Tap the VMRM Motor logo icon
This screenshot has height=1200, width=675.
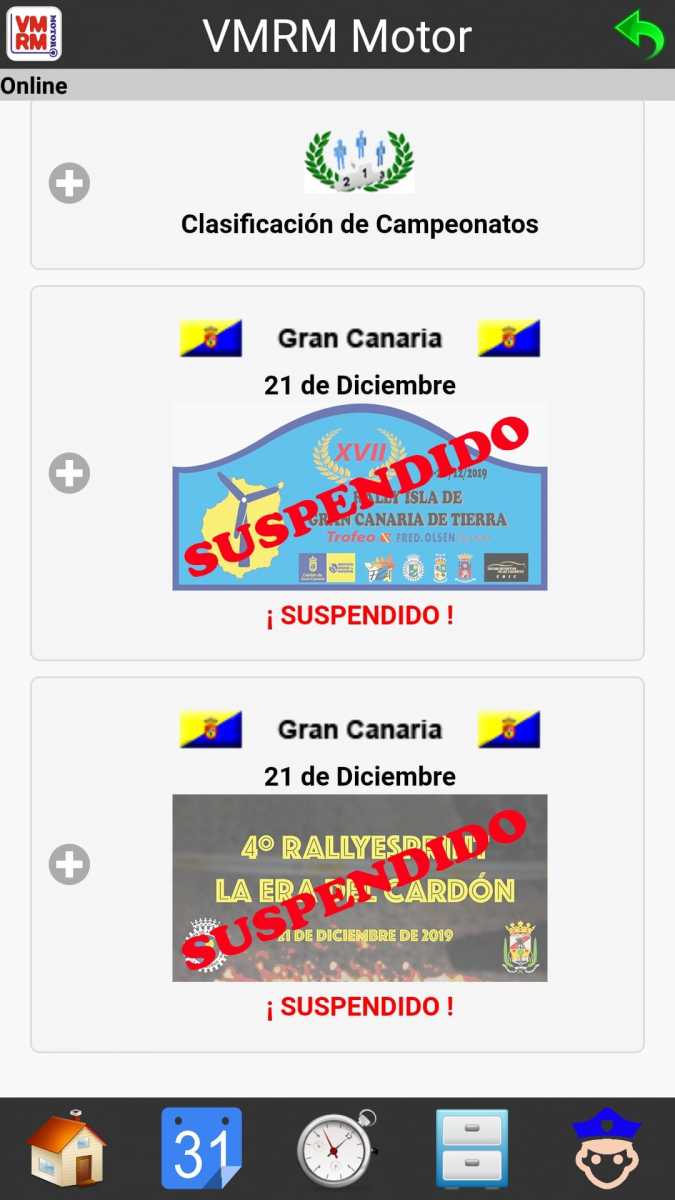34,34
